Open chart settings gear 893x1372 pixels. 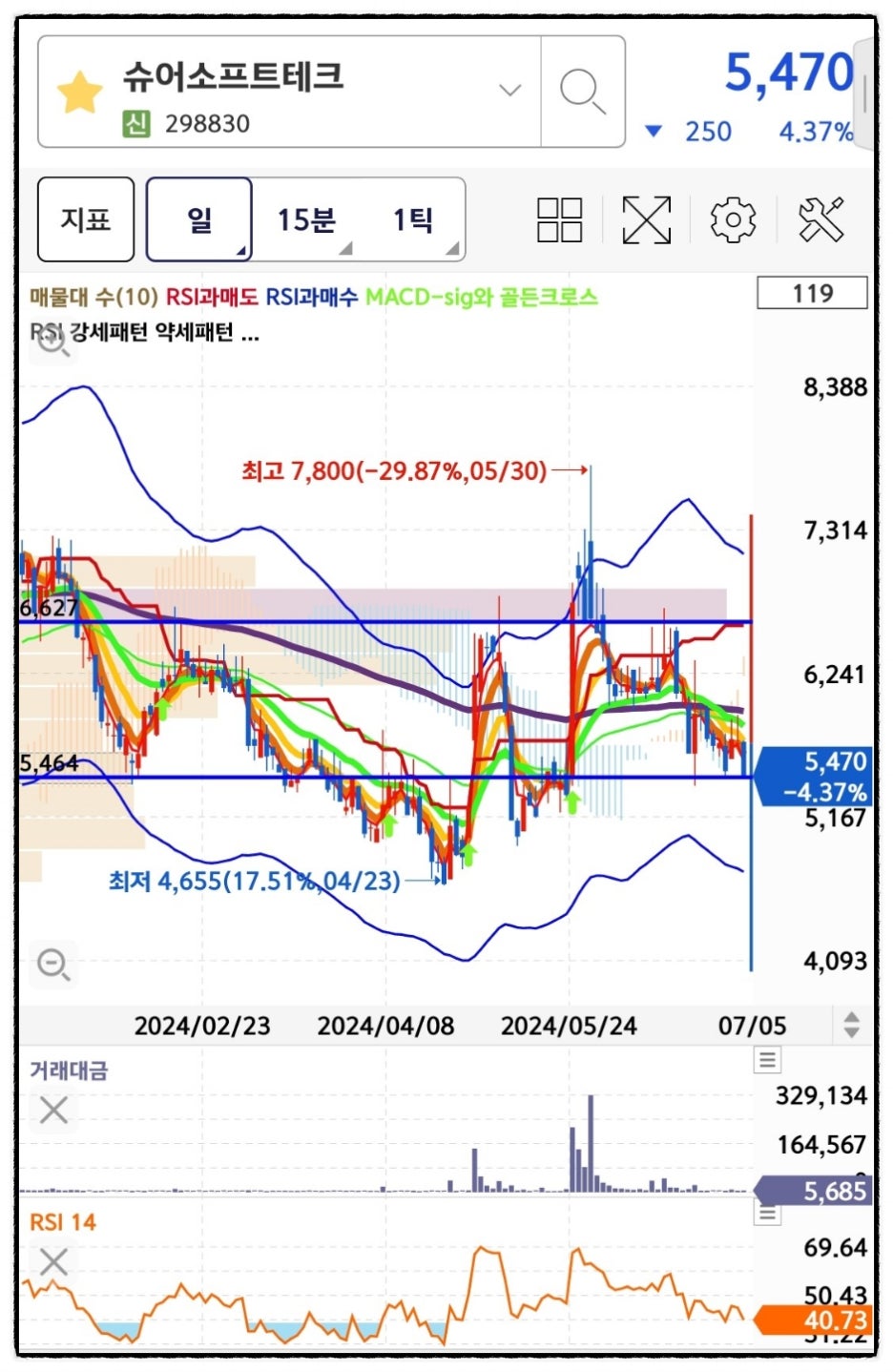pos(733,219)
